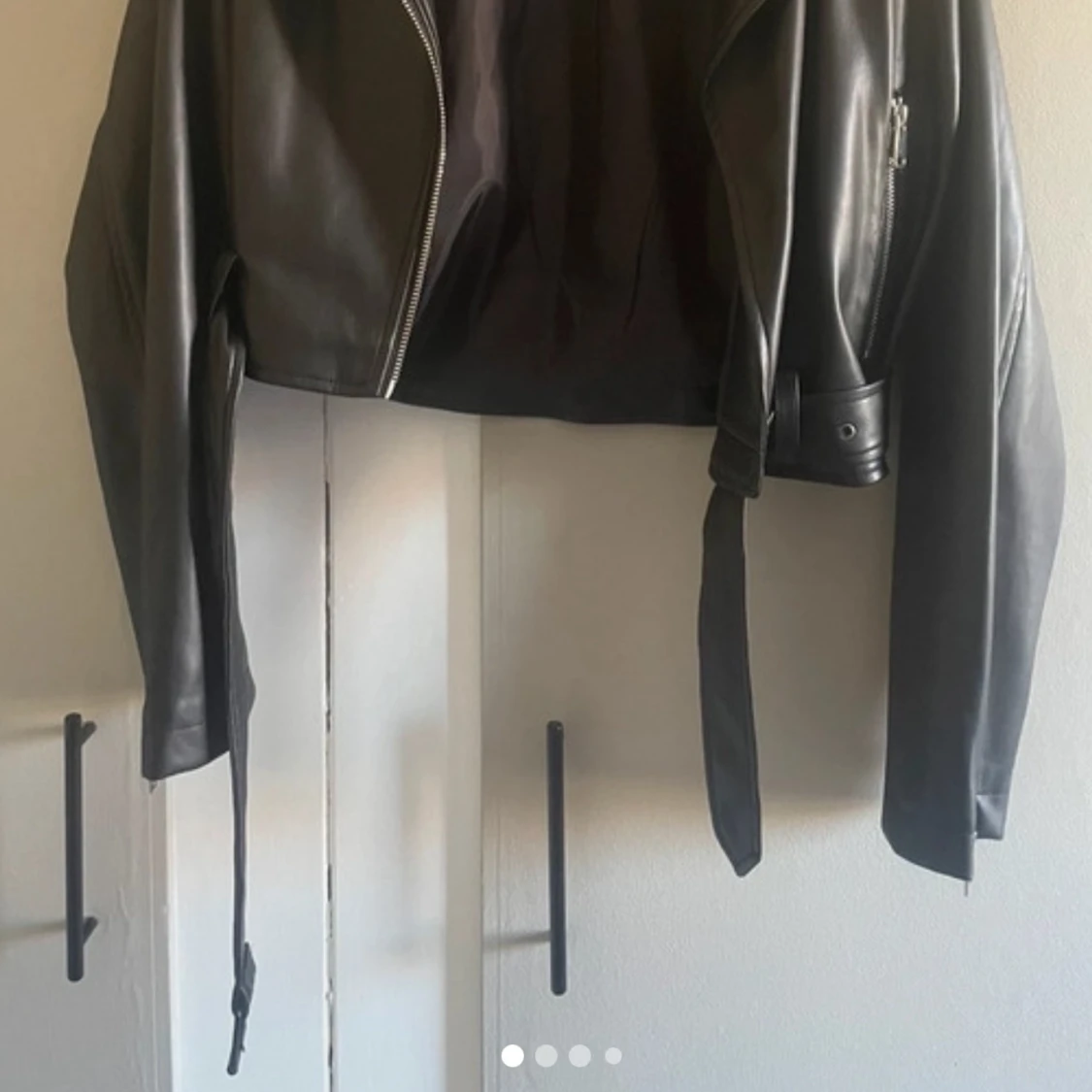Image resolution: width=1092 pixels, height=1092 pixels.
Task: Jump to the second photo indicator dot
Action: pos(546,1055)
